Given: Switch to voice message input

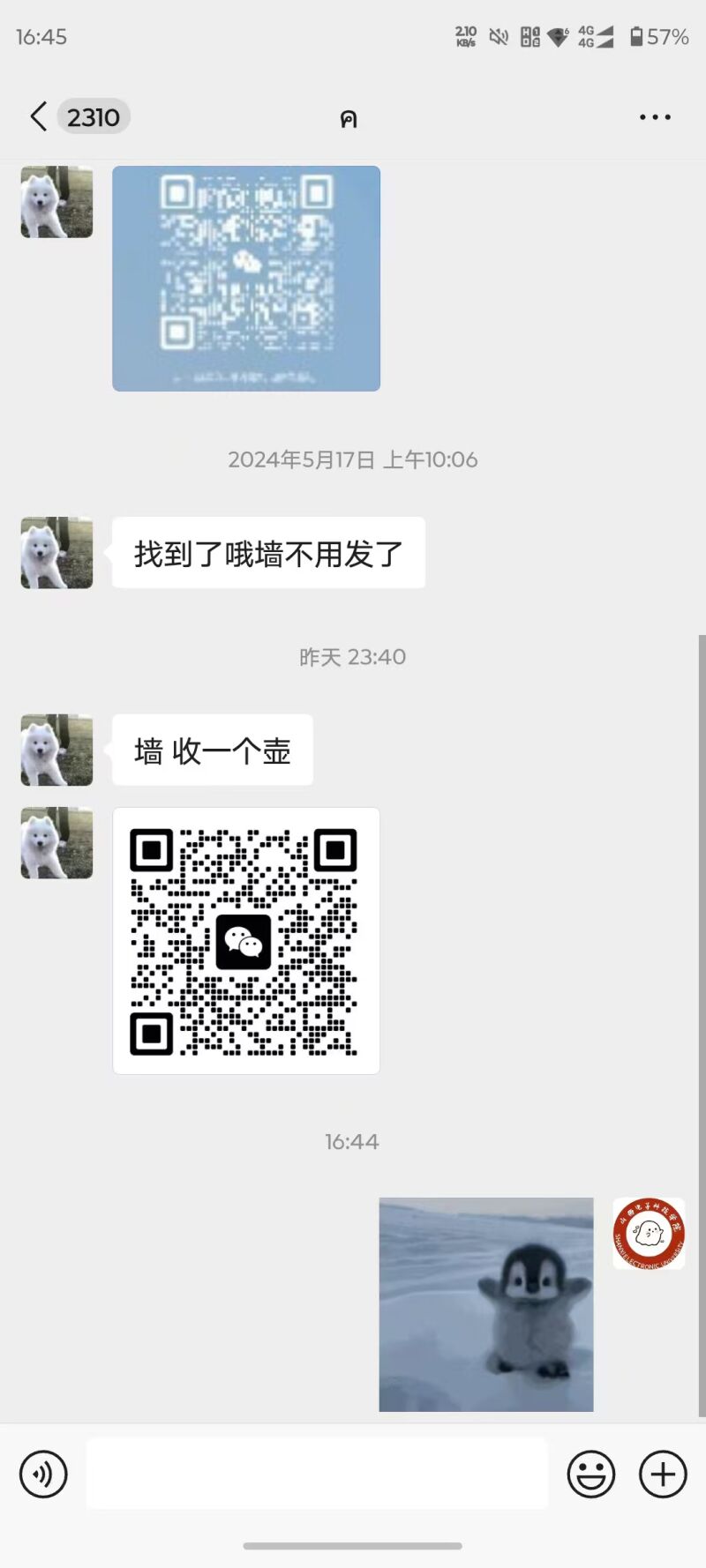Looking at the screenshot, I should pyautogui.click(x=43, y=1474).
